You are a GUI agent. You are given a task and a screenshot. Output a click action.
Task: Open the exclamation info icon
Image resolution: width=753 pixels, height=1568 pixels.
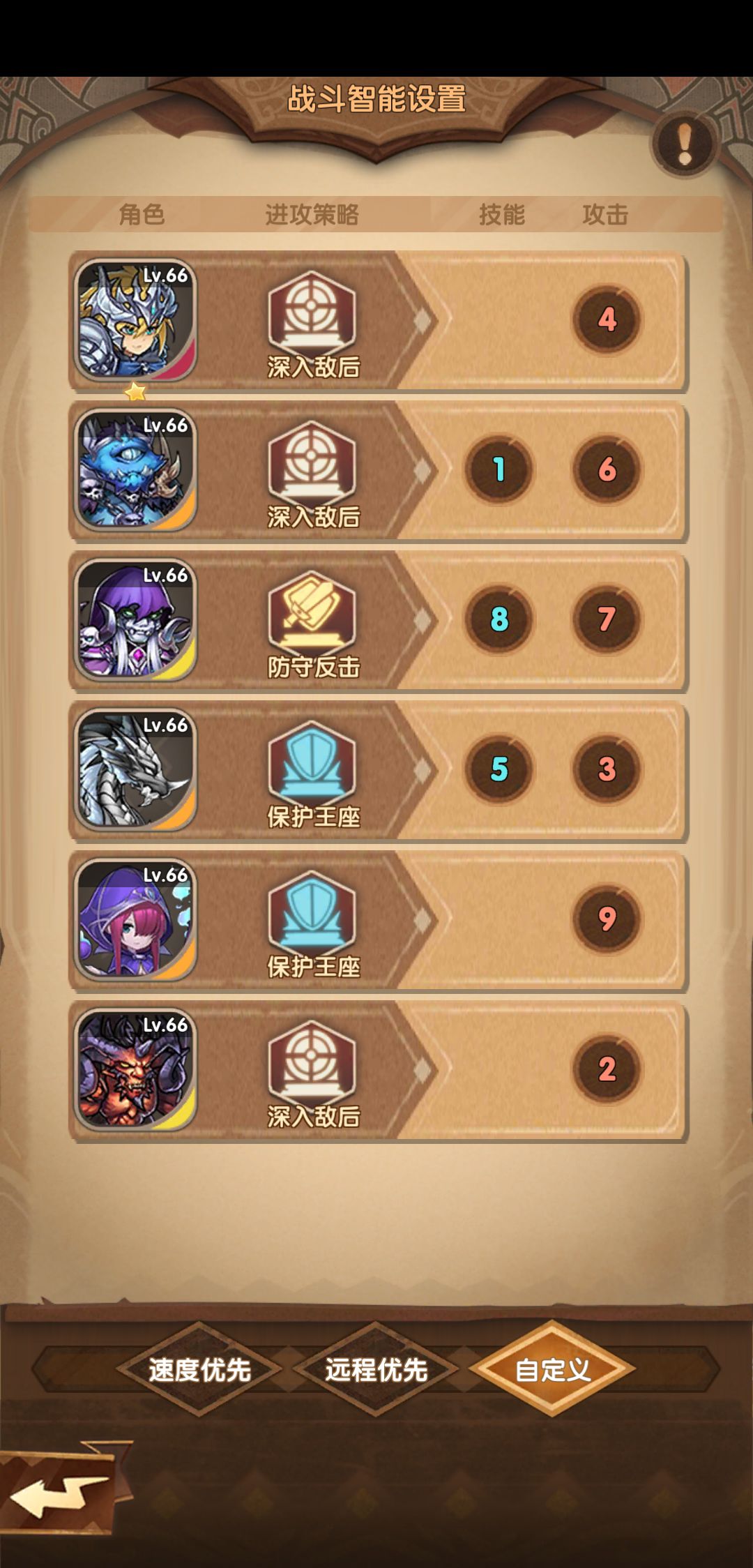point(685,144)
